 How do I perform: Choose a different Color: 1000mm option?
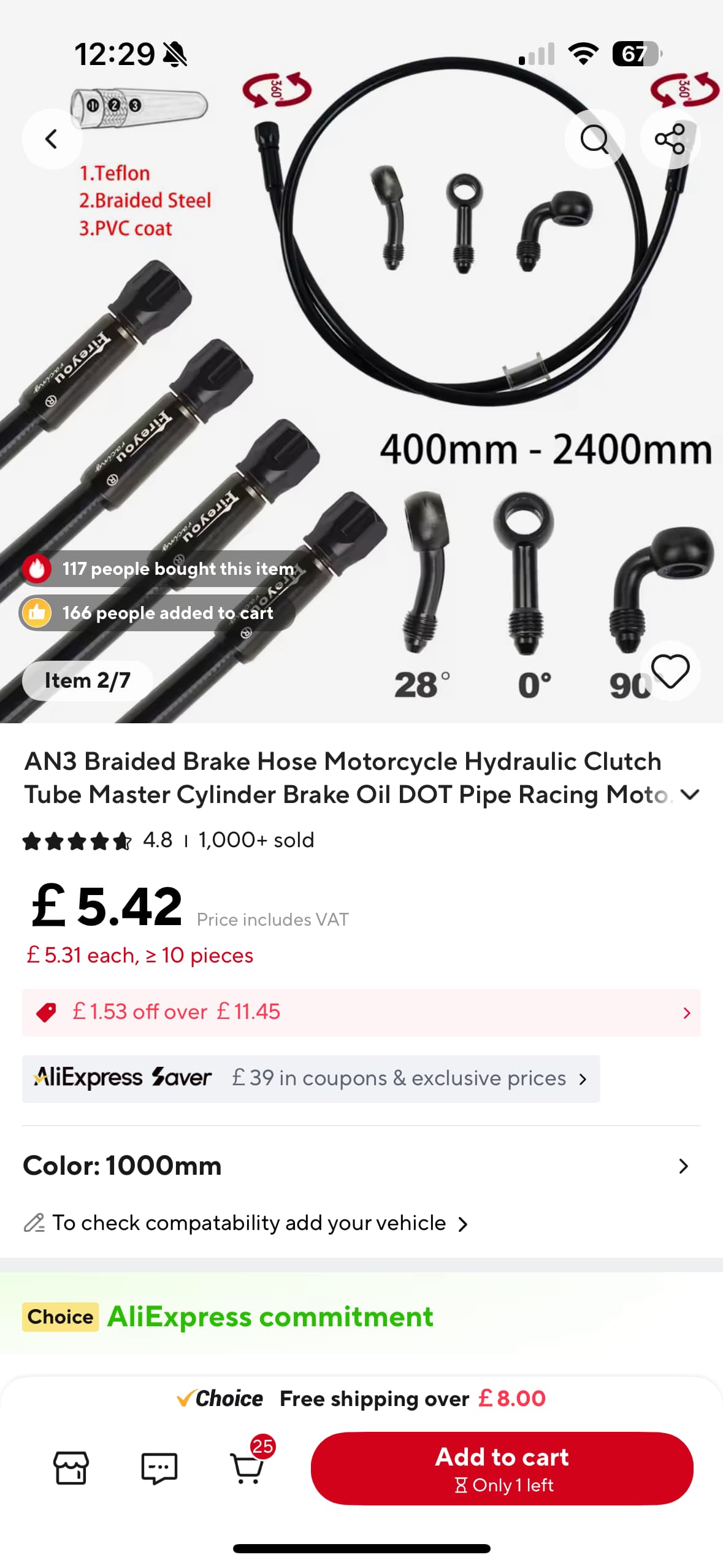point(361,1166)
